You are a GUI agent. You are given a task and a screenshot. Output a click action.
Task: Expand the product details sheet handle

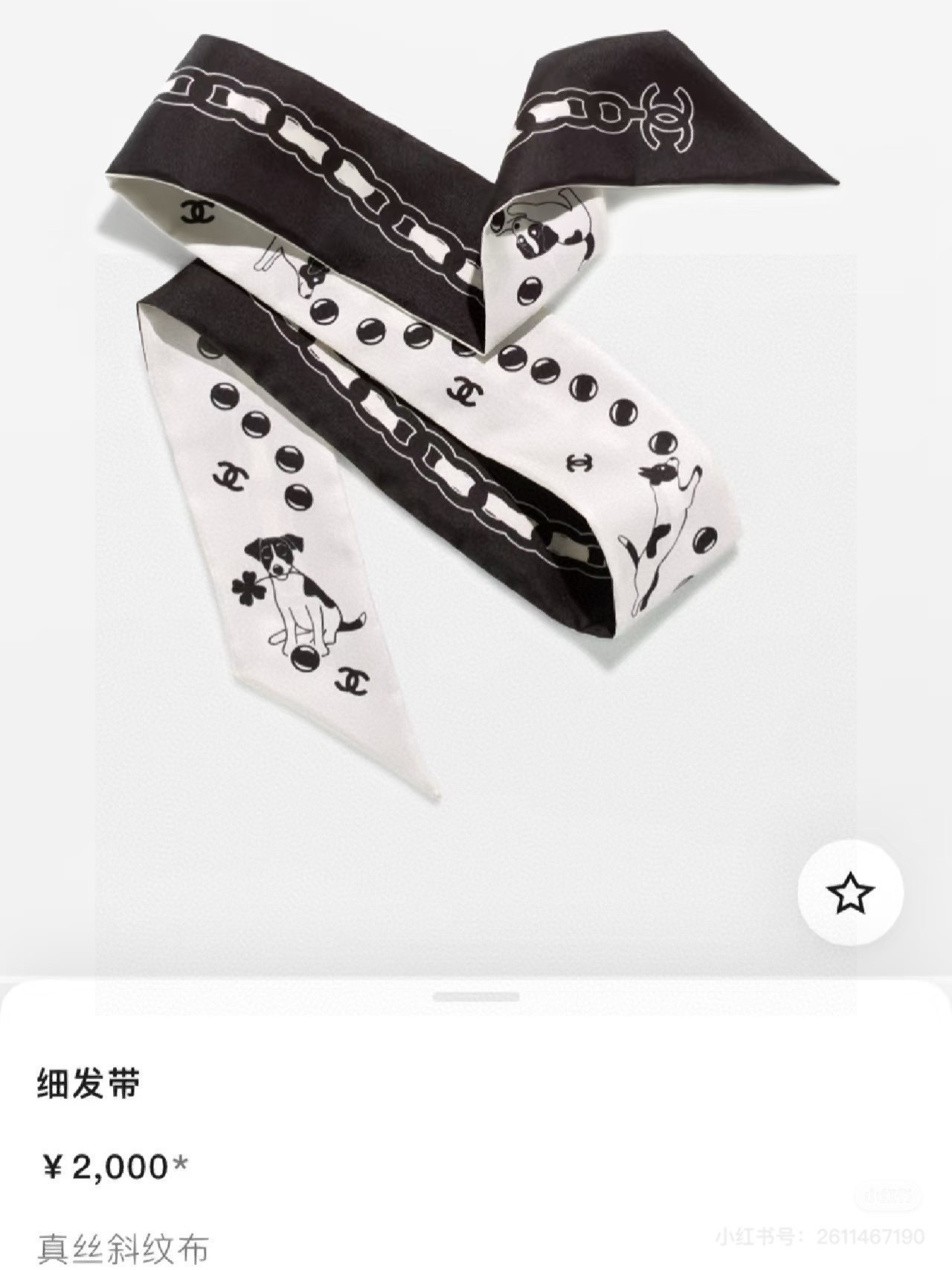click(x=476, y=997)
